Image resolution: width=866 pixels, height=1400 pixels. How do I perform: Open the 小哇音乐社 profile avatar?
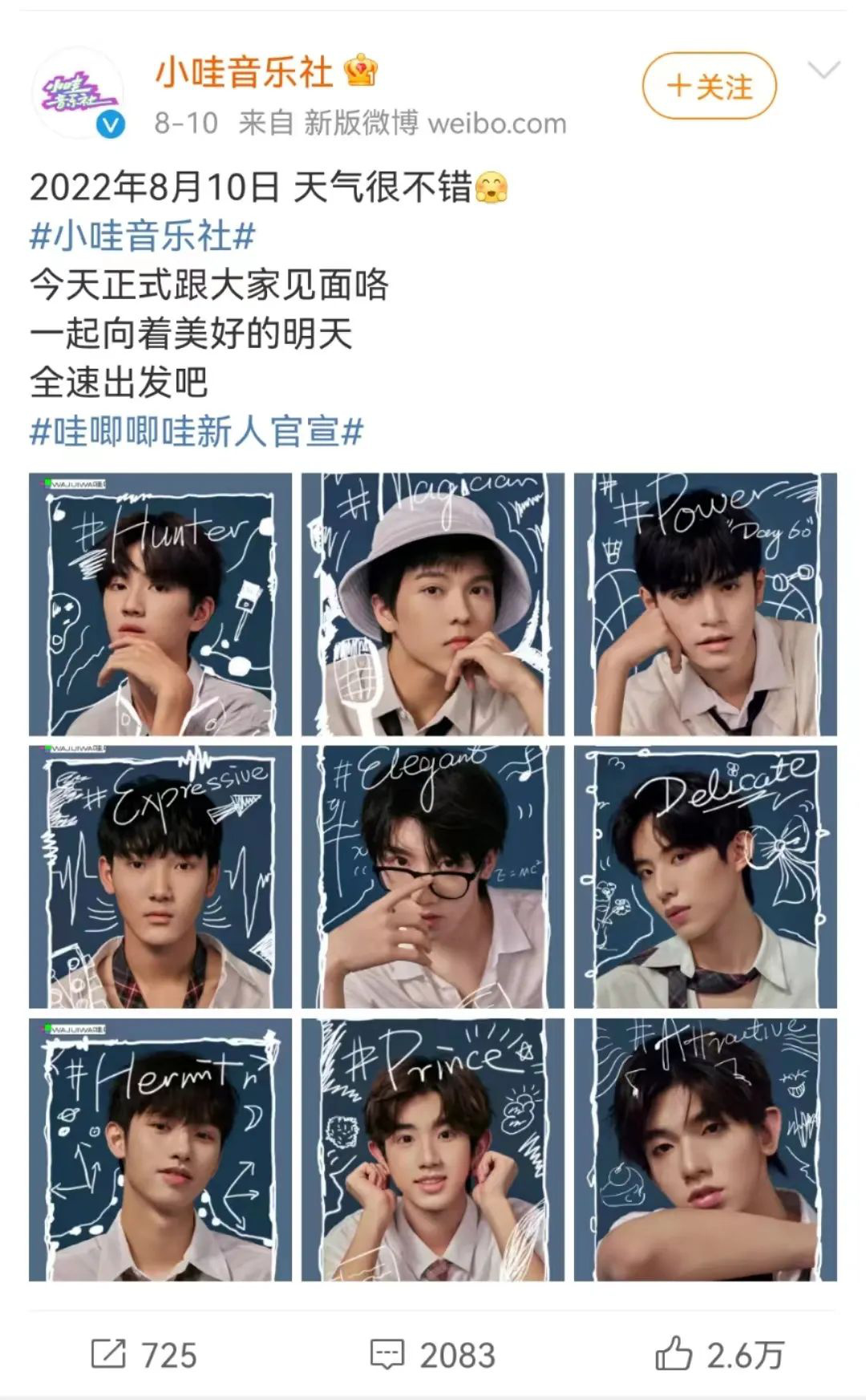tap(77, 92)
